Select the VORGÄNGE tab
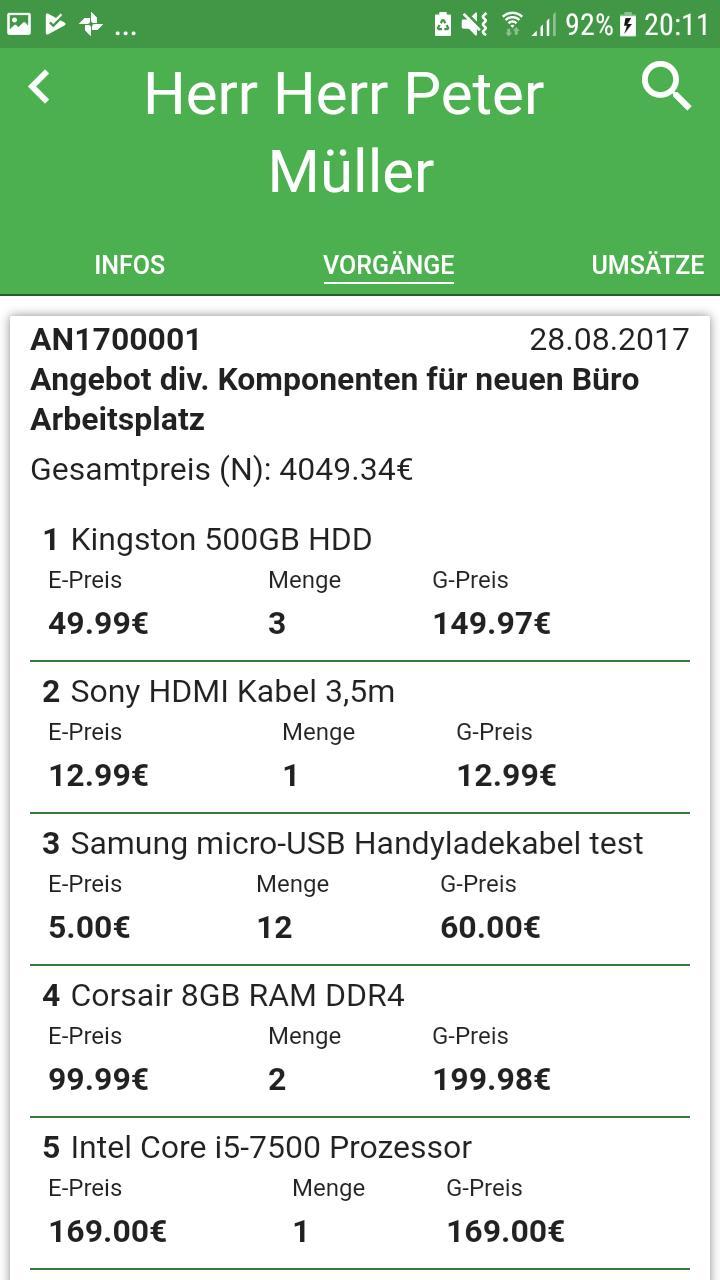Viewport: 720px width, 1280px height. coord(388,264)
